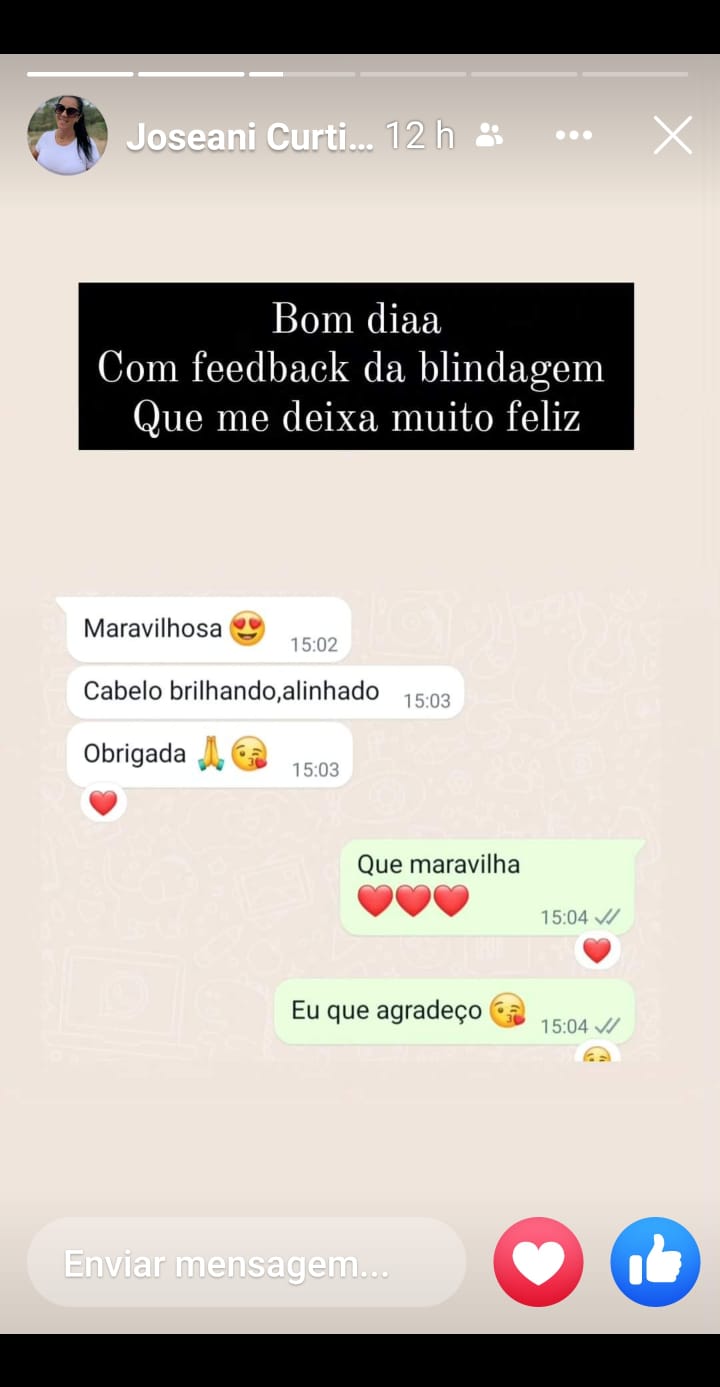React to the story with thumbs up
Image resolution: width=720 pixels, height=1387 pixels.
pyautogui.click(x=655, y=1262)
